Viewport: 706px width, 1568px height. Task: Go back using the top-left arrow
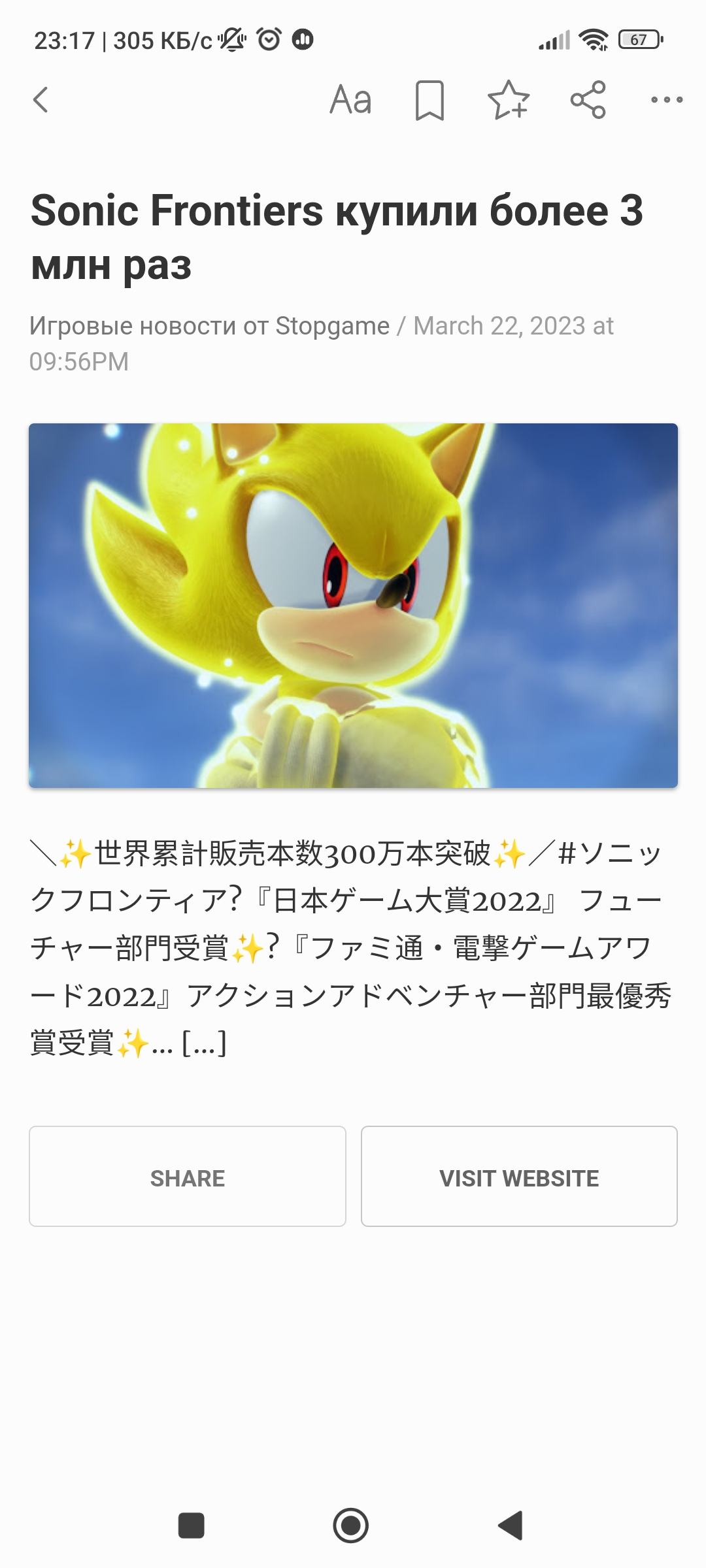41,100
